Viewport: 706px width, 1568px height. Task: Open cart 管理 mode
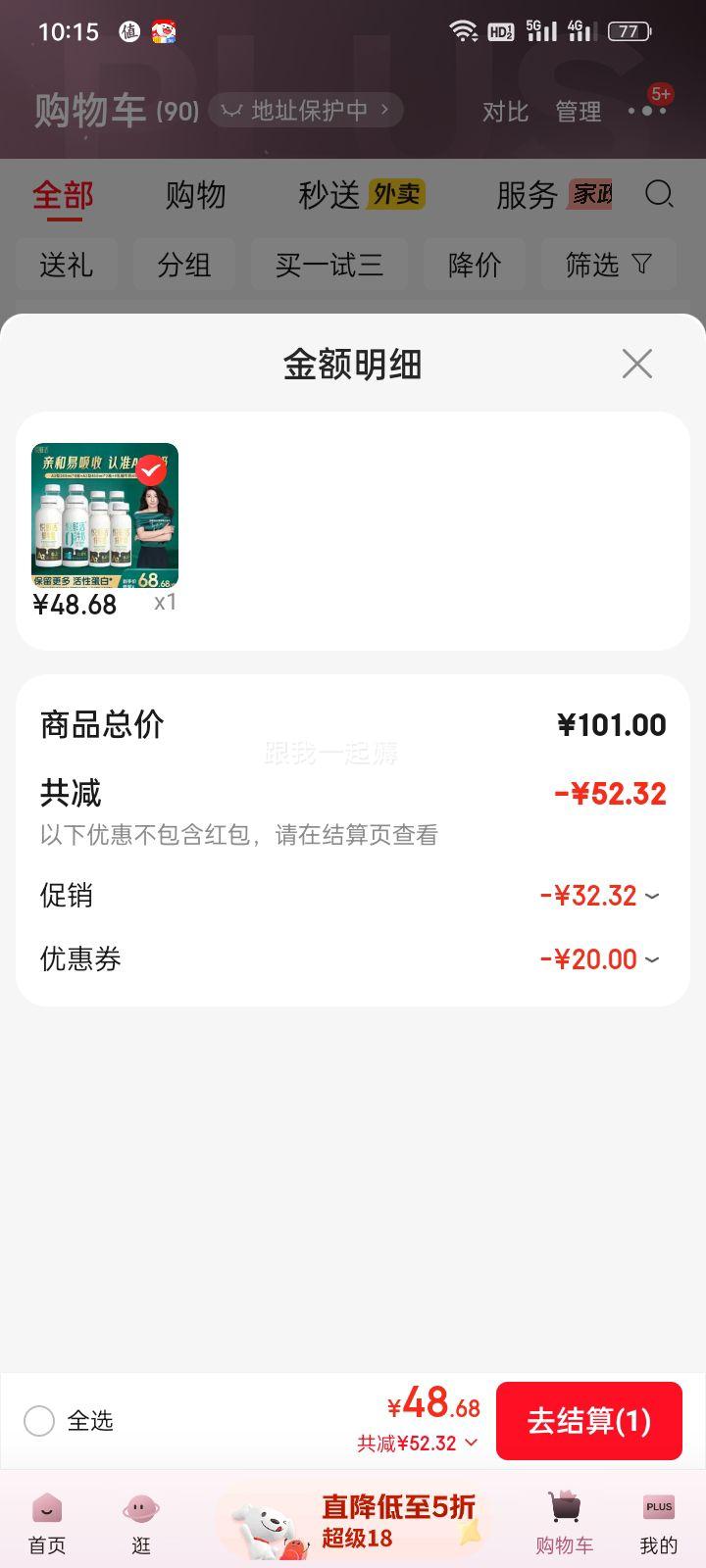[580, 111]
